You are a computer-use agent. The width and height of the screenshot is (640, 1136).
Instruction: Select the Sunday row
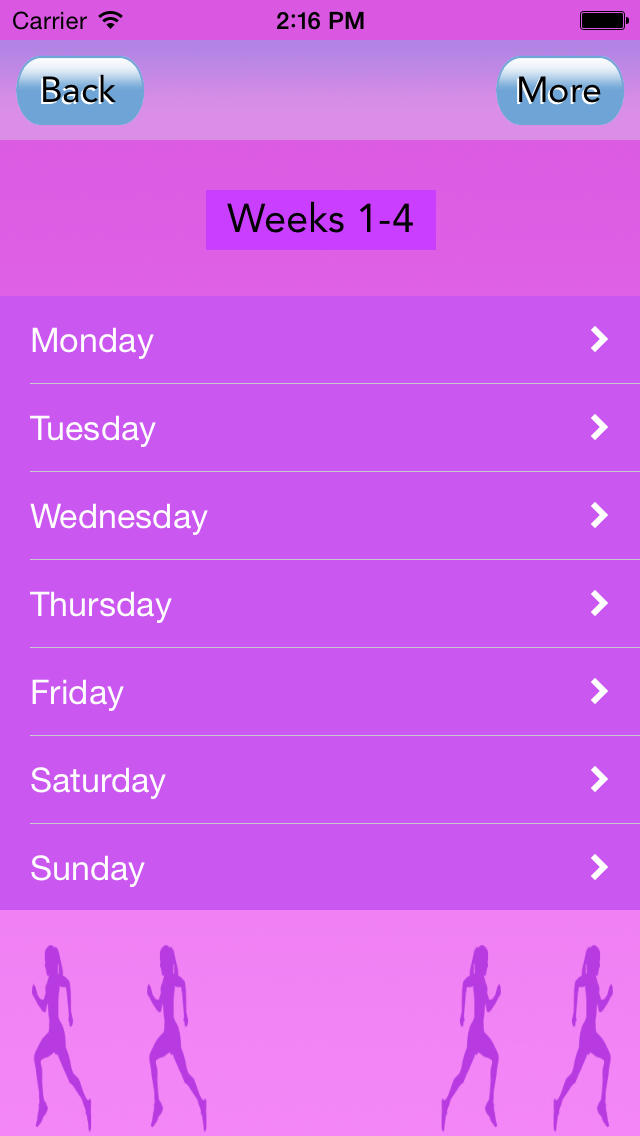[320, 867]
